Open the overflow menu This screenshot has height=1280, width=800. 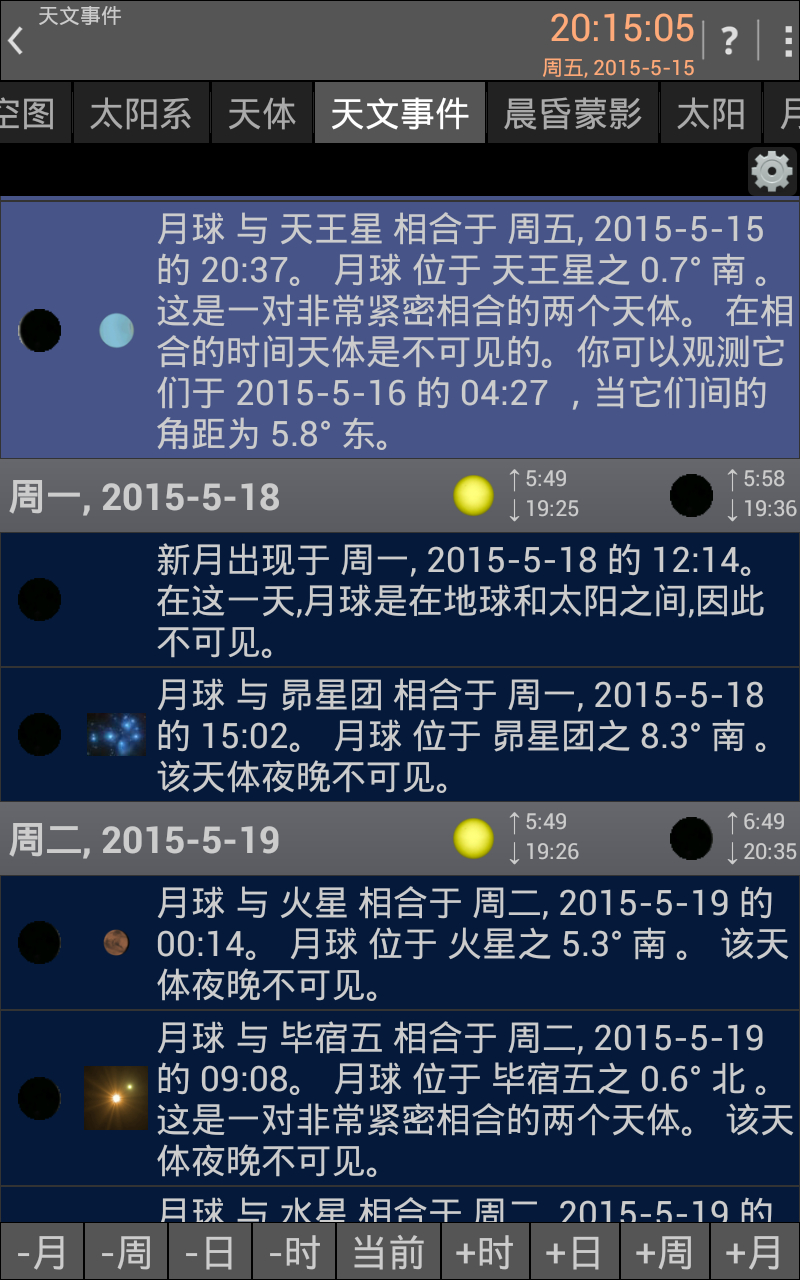pyautogui.click(x=787, y=41)
